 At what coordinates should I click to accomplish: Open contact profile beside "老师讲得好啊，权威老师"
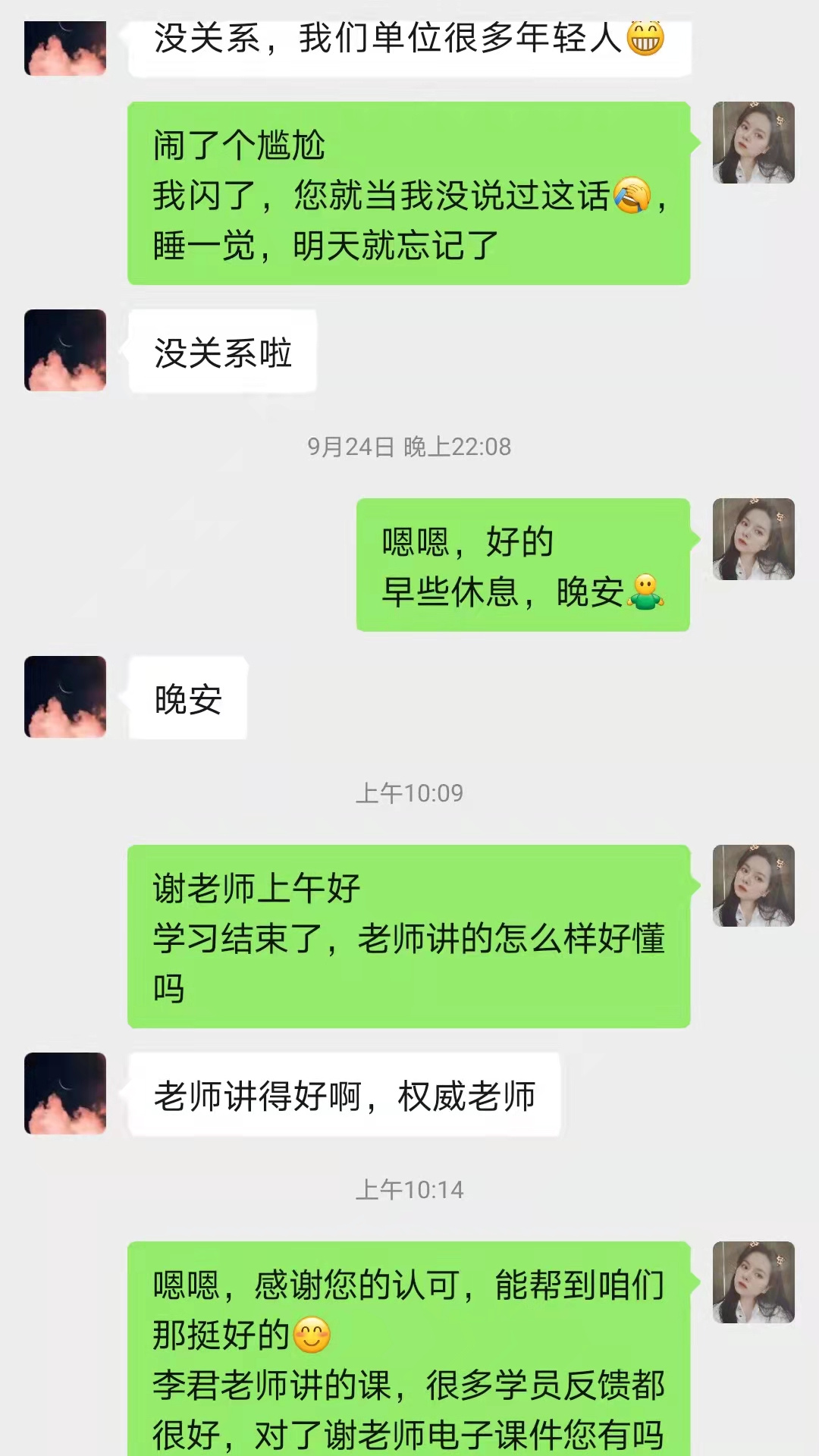(x=65, y=1094)
